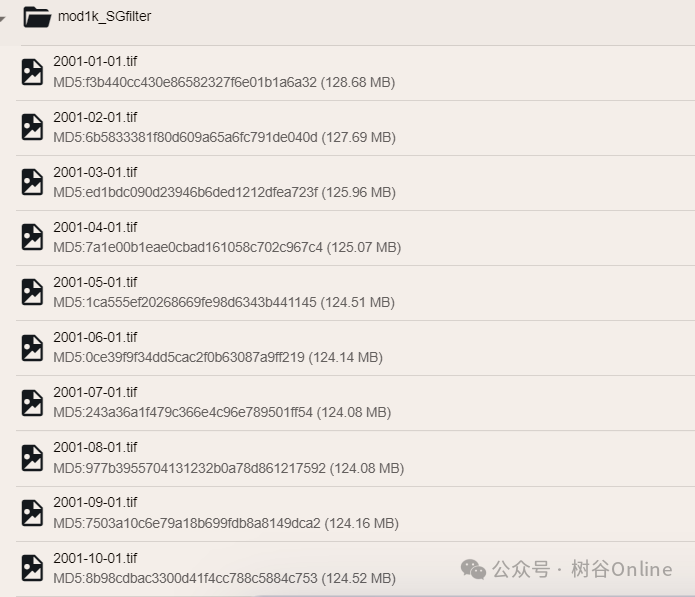Open file 2001-02-01.tif
Viewport: 695px width, 597px height.
click(x=95, y=117)
